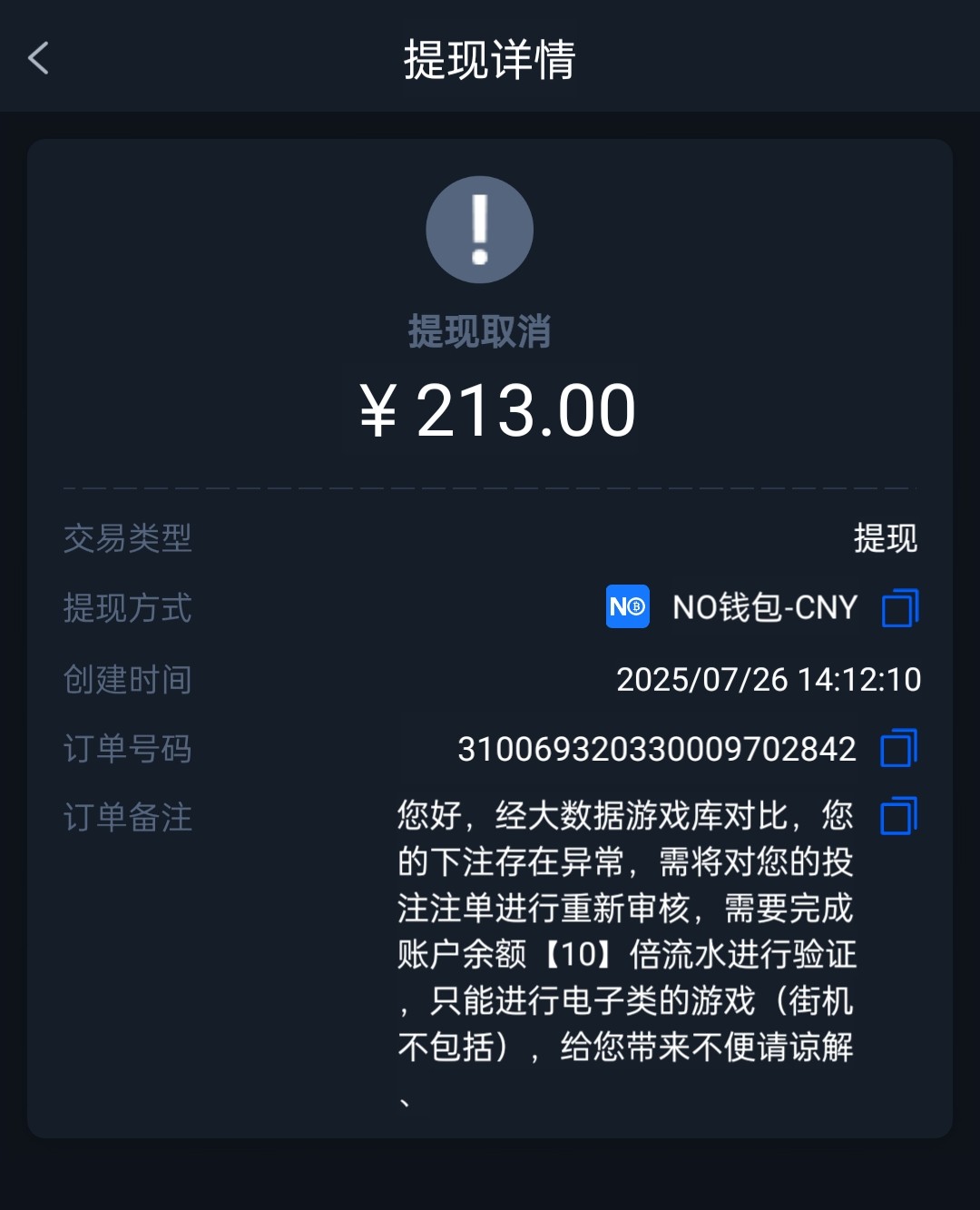Copy the 订单备注 remark text
Image resolution: width=980 pixels, height=1210 pixels.
click(898, 816)
